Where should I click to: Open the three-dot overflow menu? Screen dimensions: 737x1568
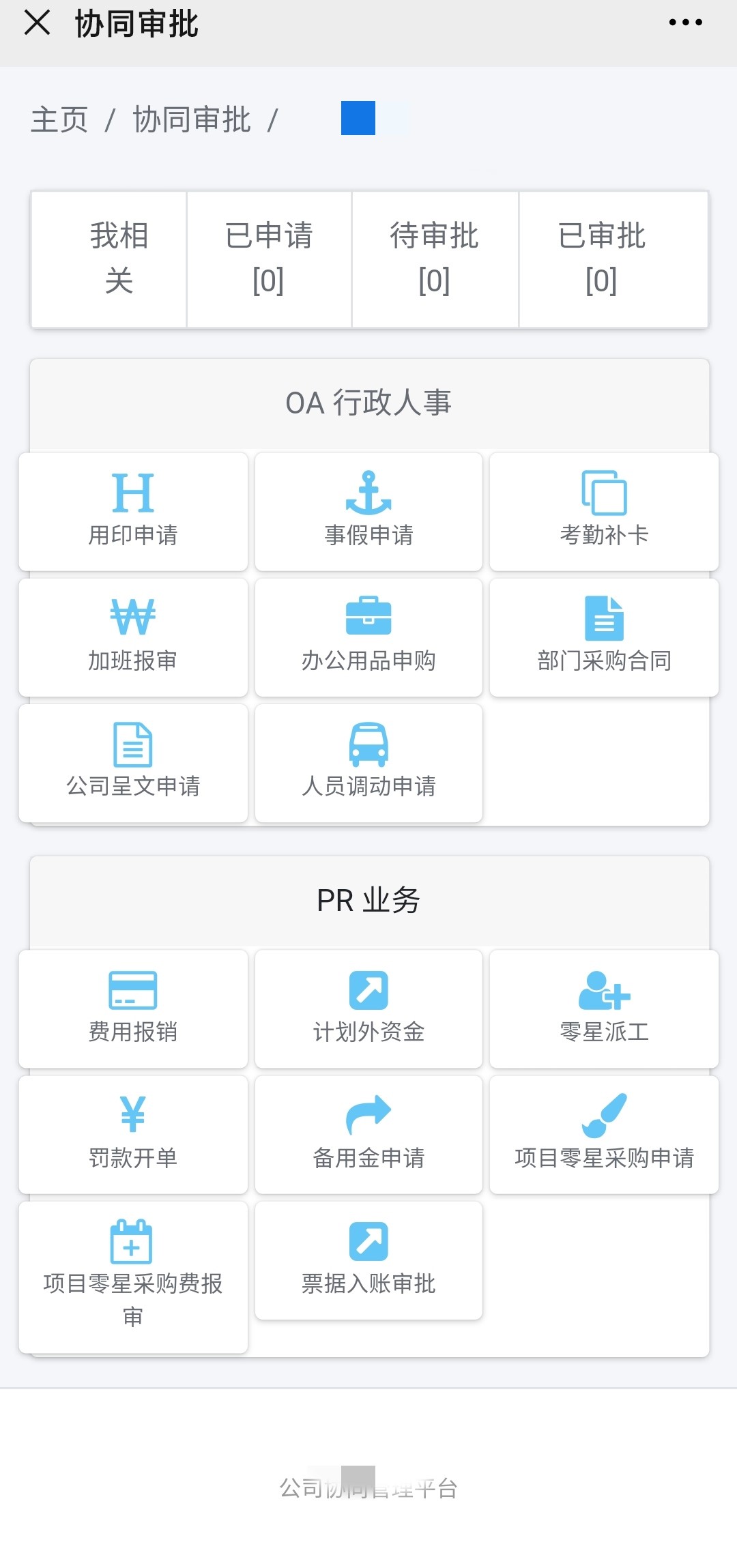pos(685,23)
